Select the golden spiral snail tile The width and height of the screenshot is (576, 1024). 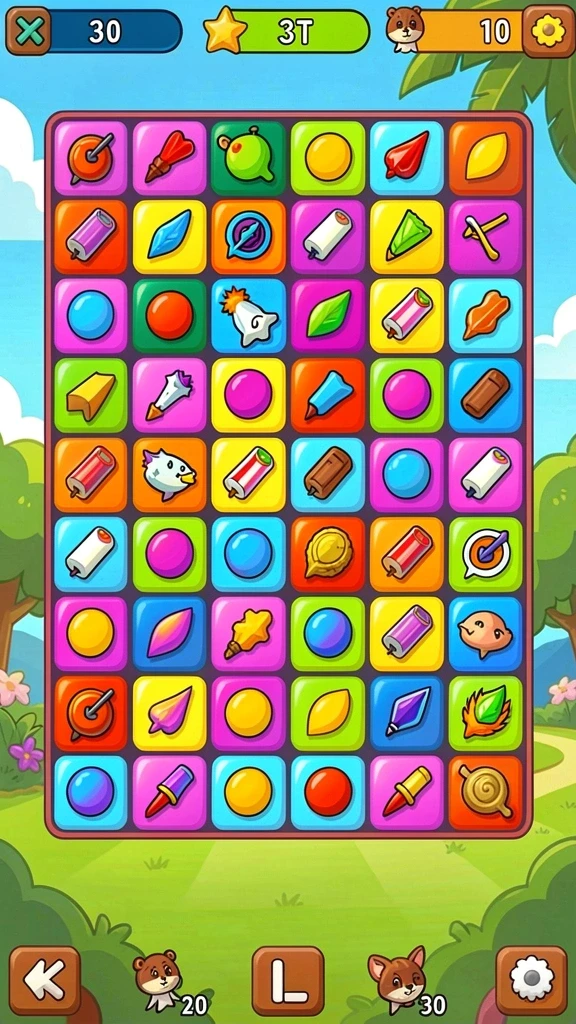(485, 792)
